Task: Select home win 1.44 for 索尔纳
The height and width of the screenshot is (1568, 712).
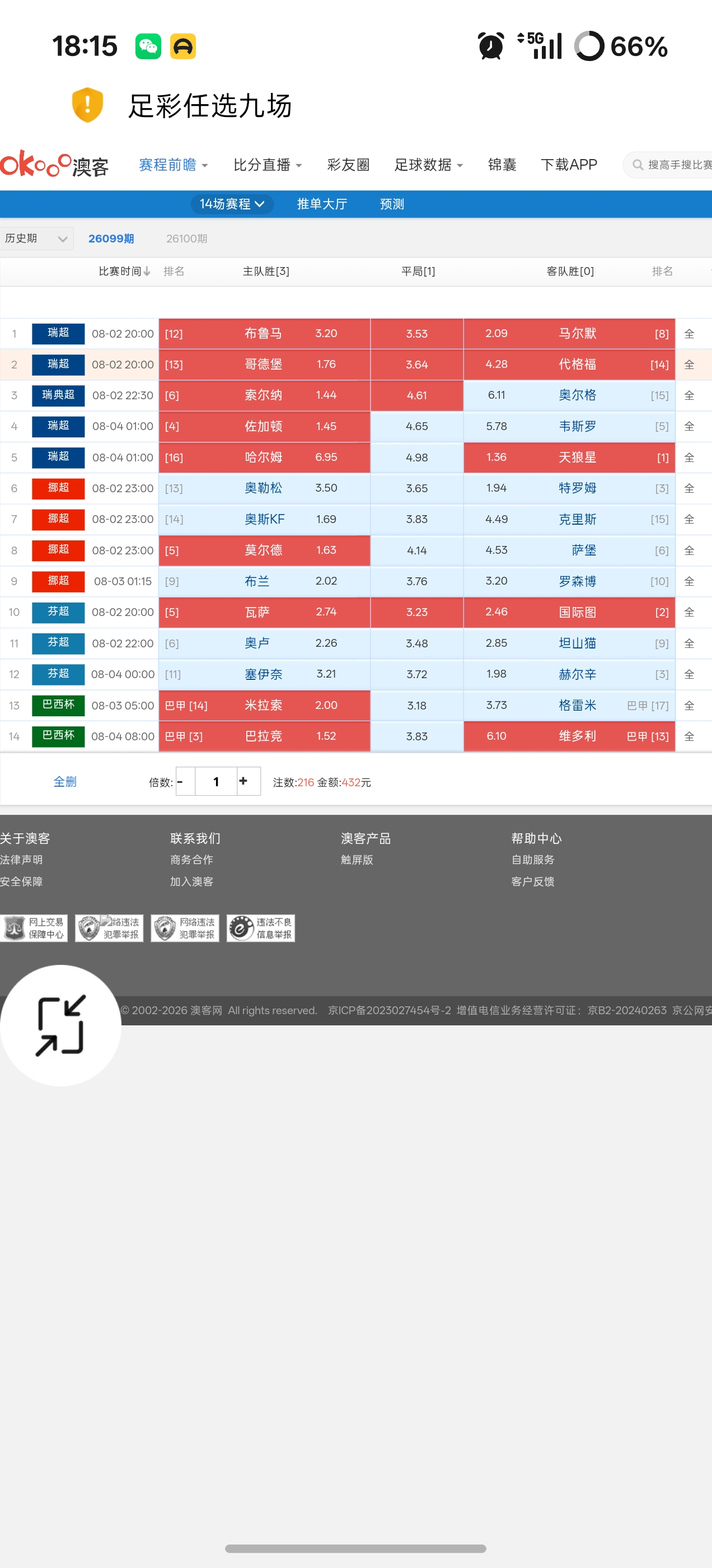Action: point(264,395)
